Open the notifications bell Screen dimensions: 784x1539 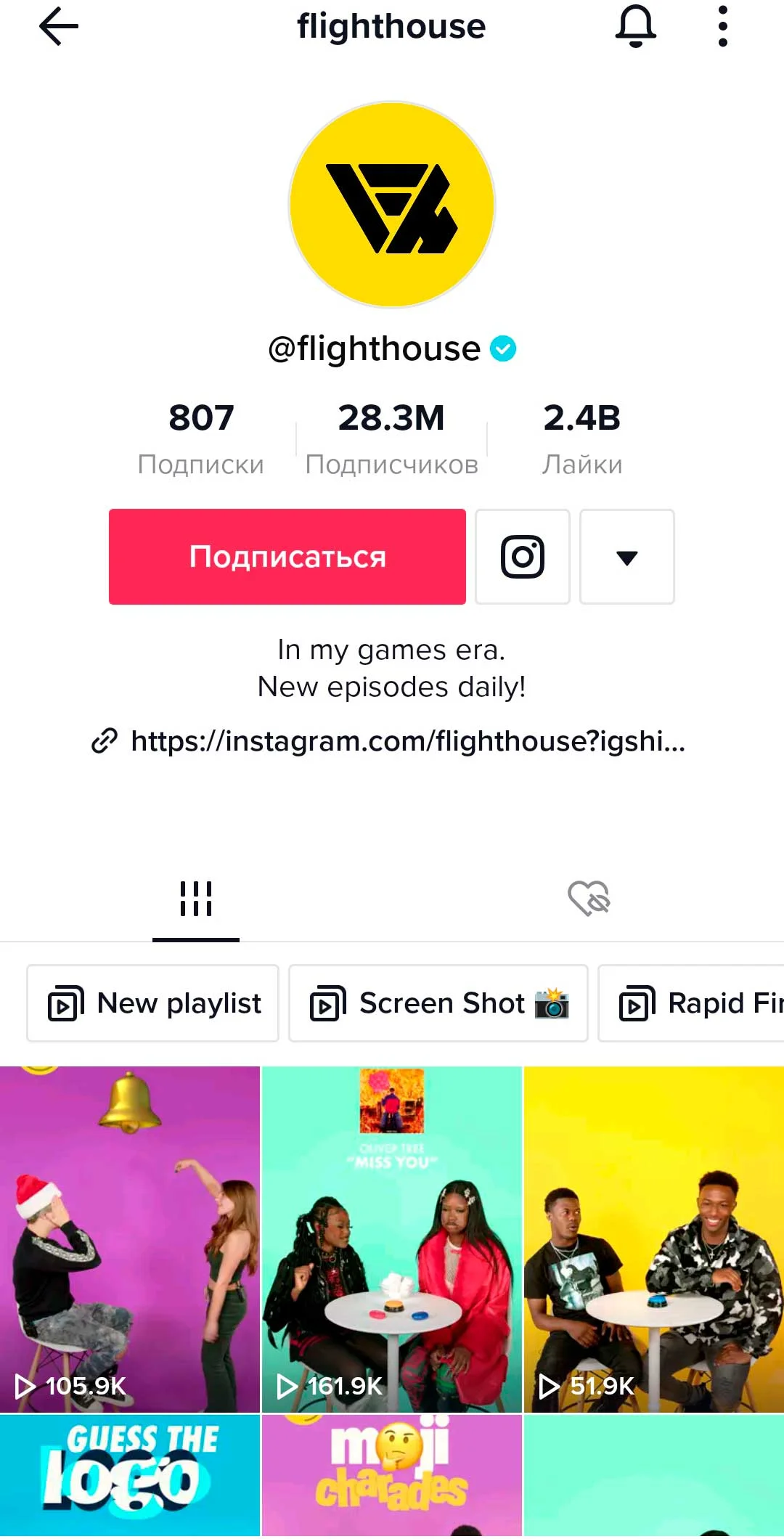pyautogui.click(x=636, y=27)
